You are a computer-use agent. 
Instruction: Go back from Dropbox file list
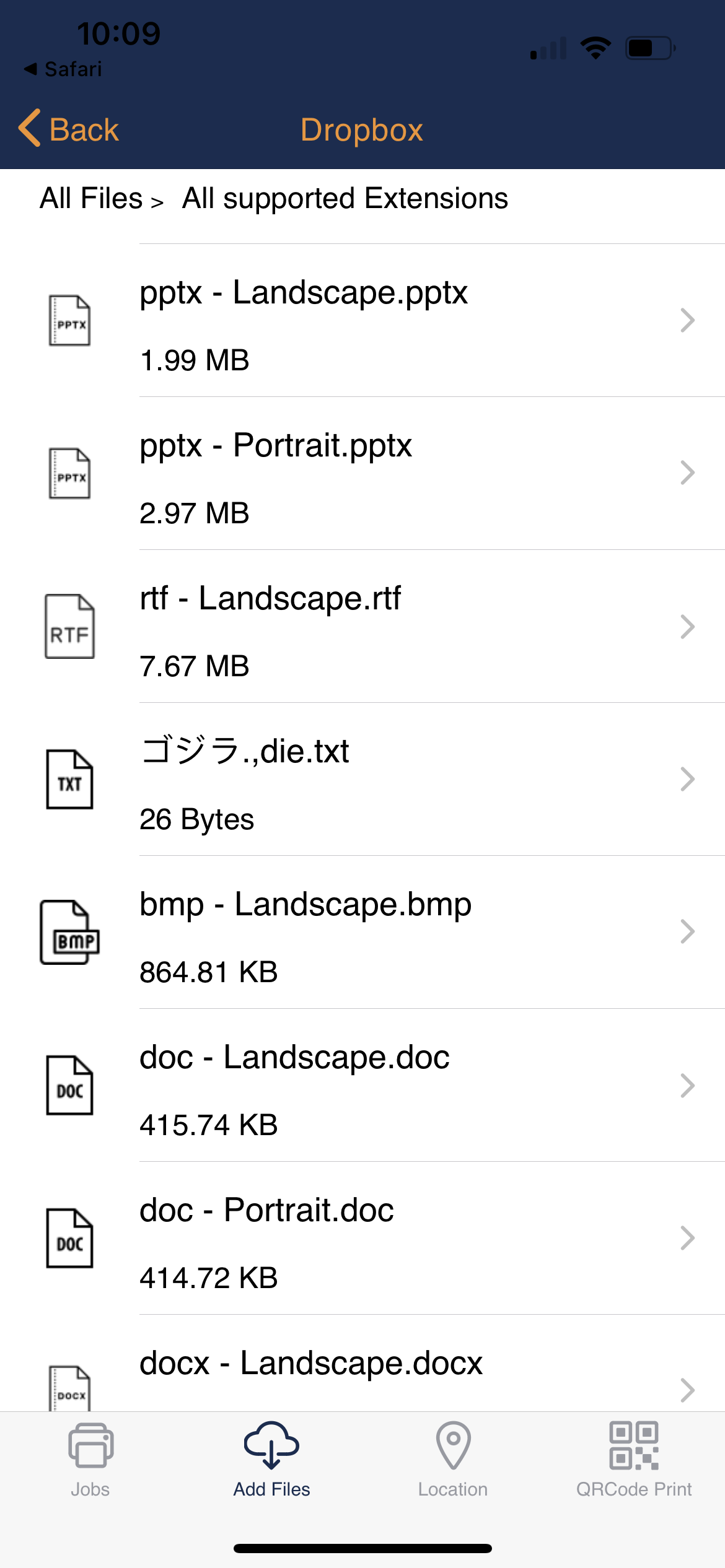click(x=68, y=129)
